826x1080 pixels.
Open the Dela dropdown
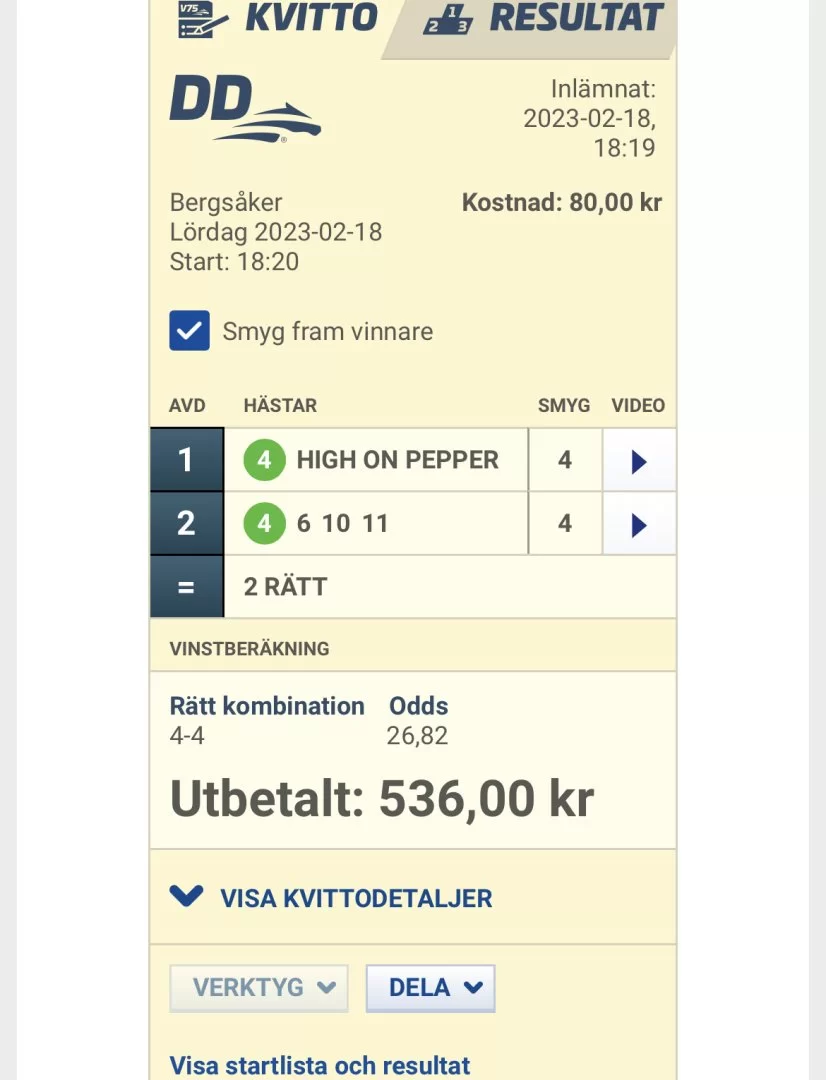point(431,988)
